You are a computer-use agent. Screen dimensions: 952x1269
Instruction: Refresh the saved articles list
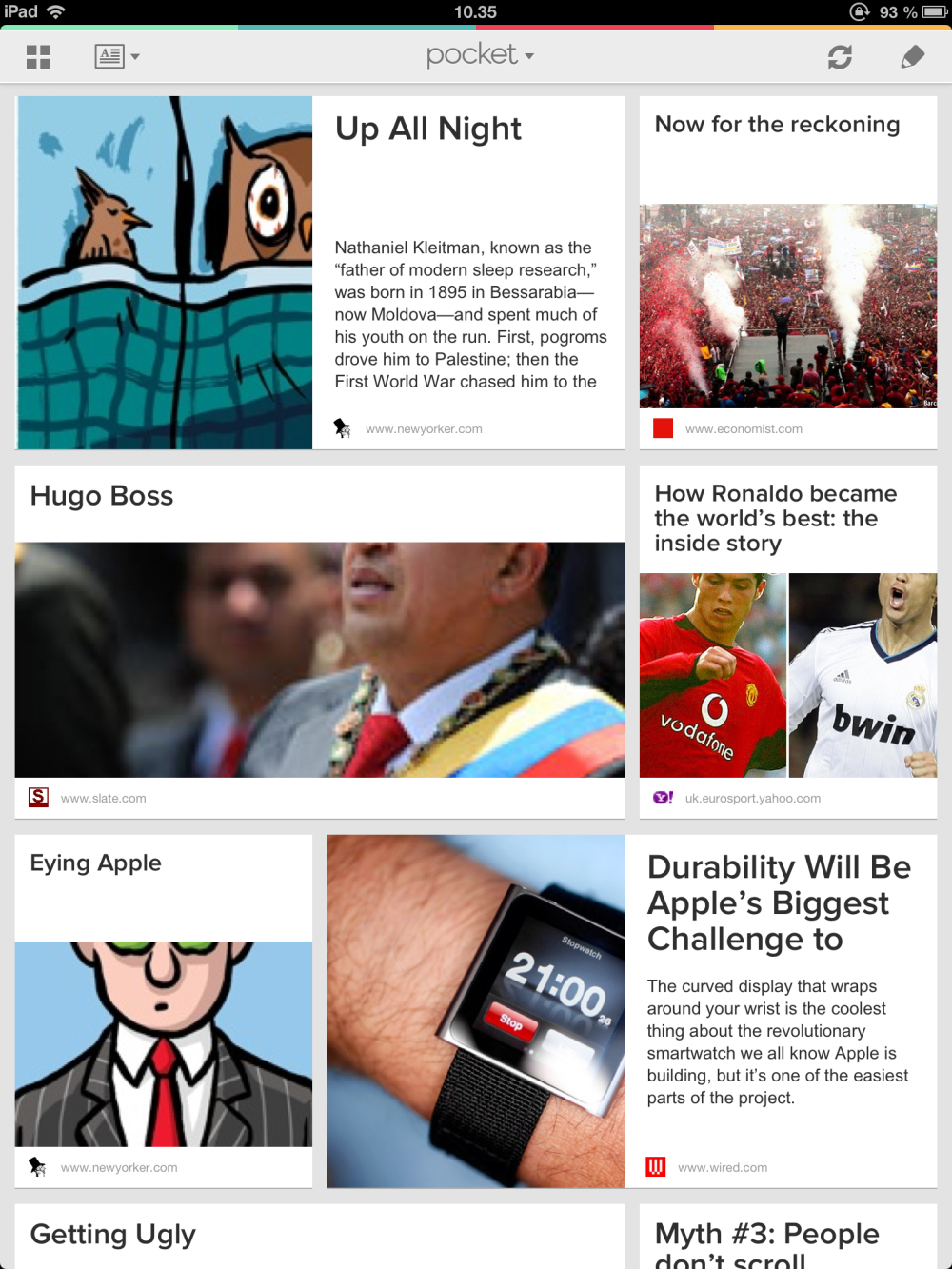(x=839, y=57)
